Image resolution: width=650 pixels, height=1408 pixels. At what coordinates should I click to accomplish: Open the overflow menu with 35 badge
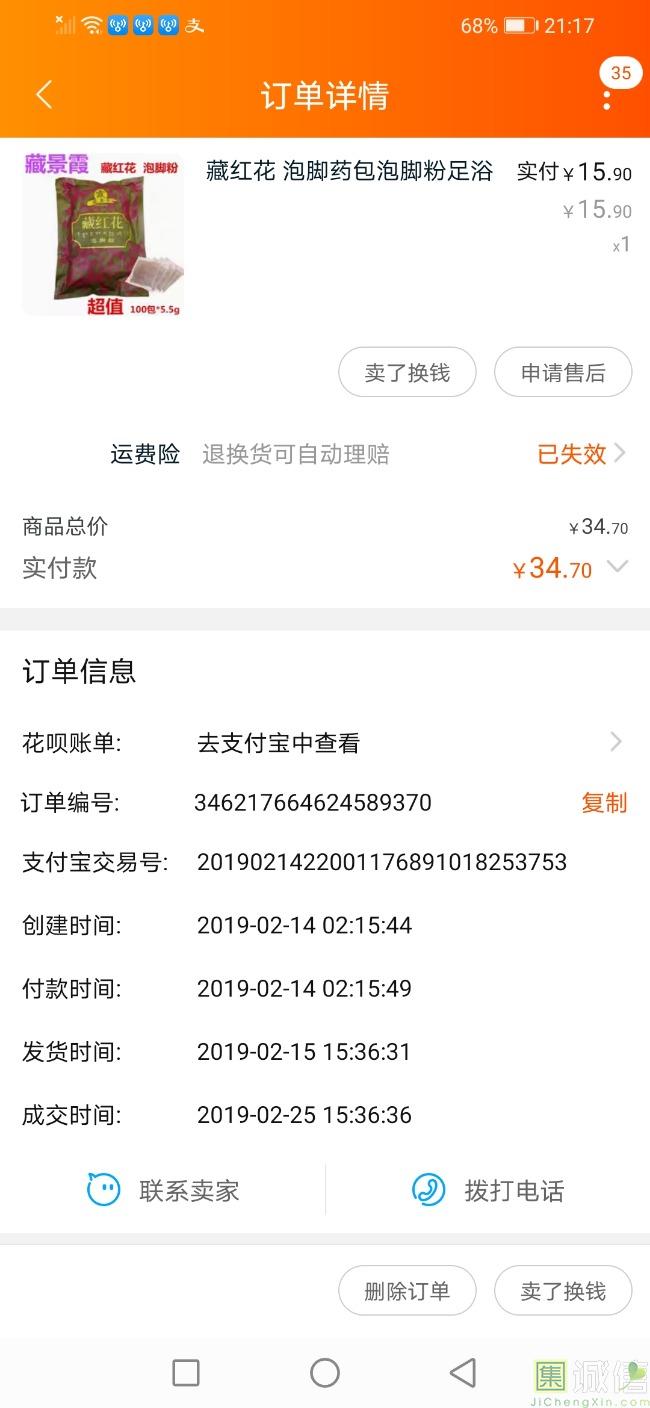[607, 97]
